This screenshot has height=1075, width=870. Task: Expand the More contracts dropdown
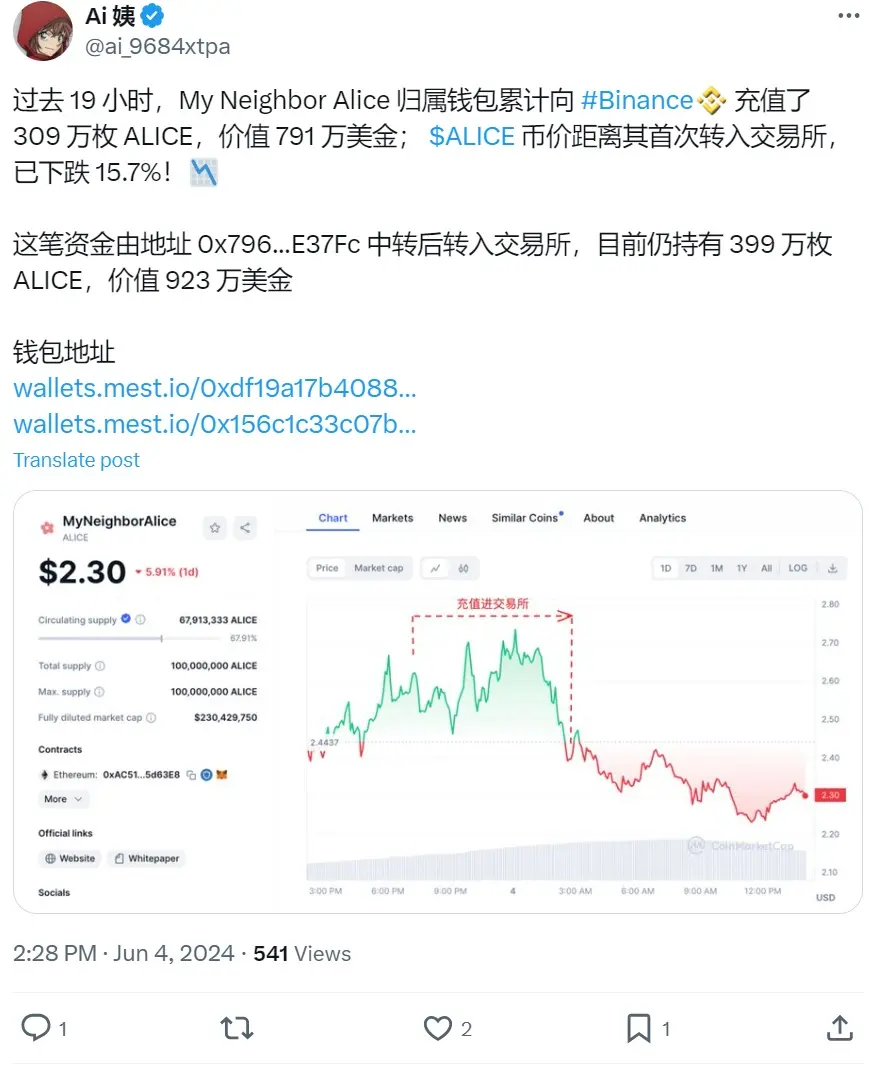(x=63, y=799)
